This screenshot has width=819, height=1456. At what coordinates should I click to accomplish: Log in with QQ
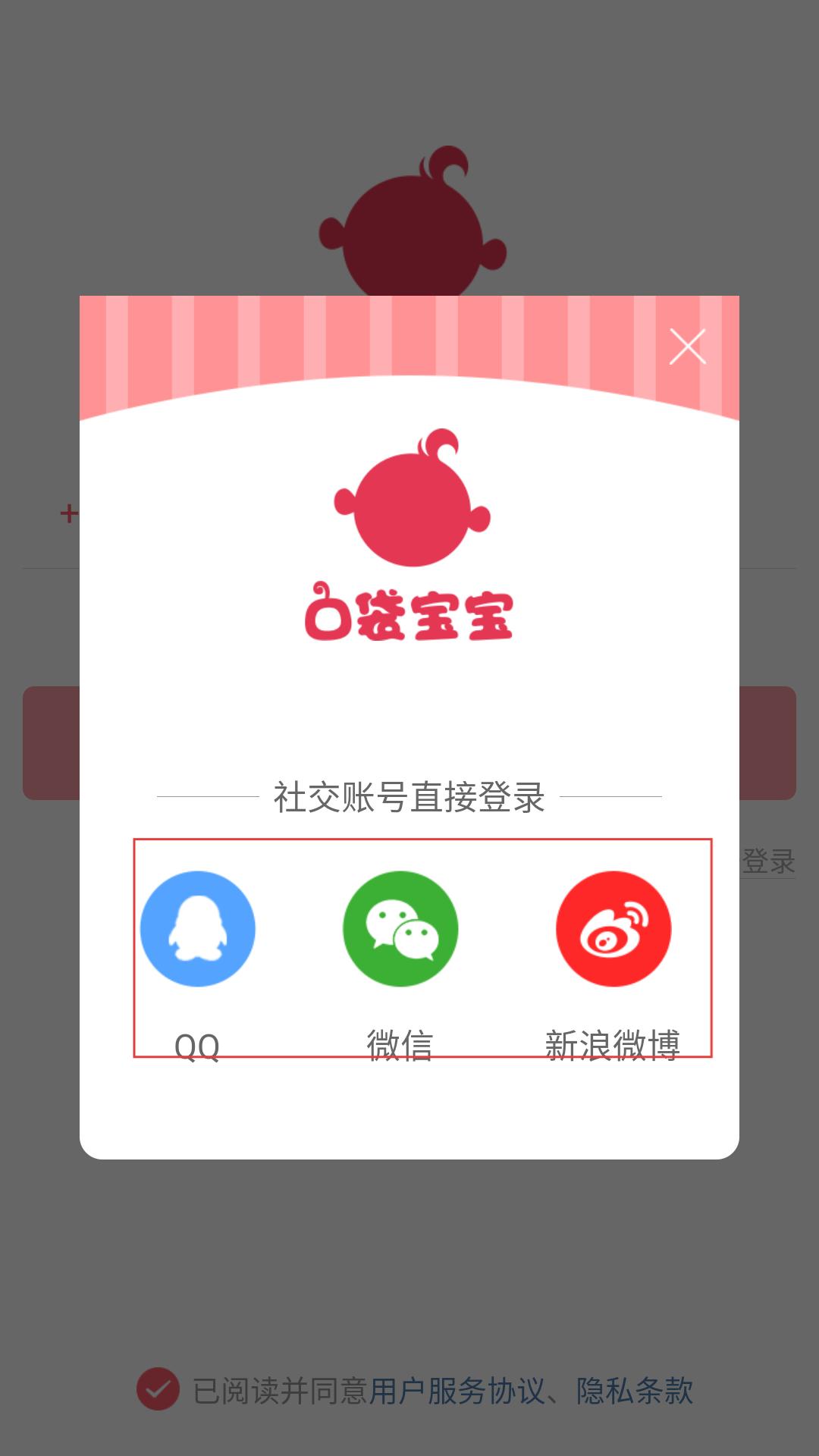point(198,929)
